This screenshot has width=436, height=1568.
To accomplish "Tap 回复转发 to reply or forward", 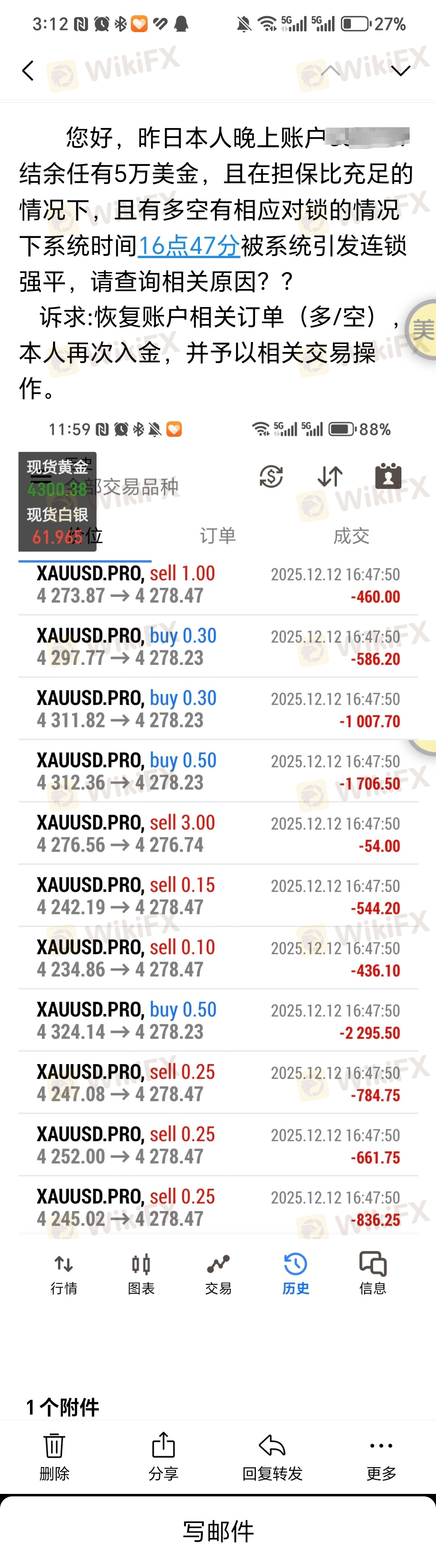I will click(x=272, y=1457).
